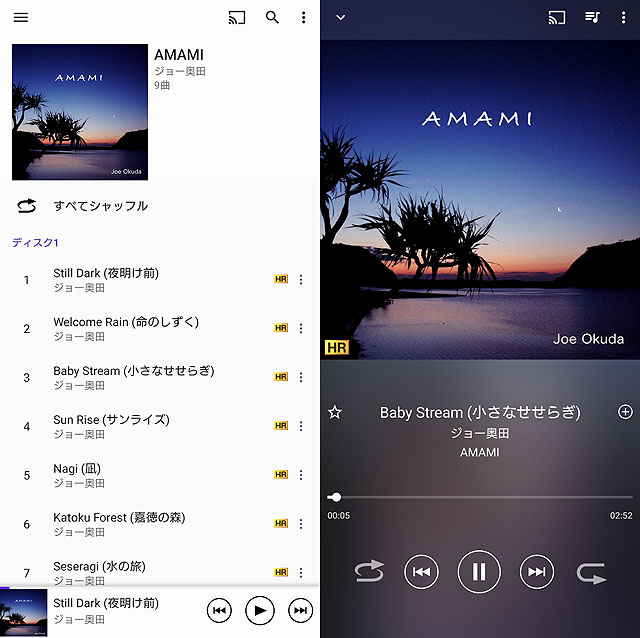Image resolution: width=640 pixels, height=638 pixels.
Task: Play track Still Dark (夜明け前) in list
Action: (x=106, y=279)
